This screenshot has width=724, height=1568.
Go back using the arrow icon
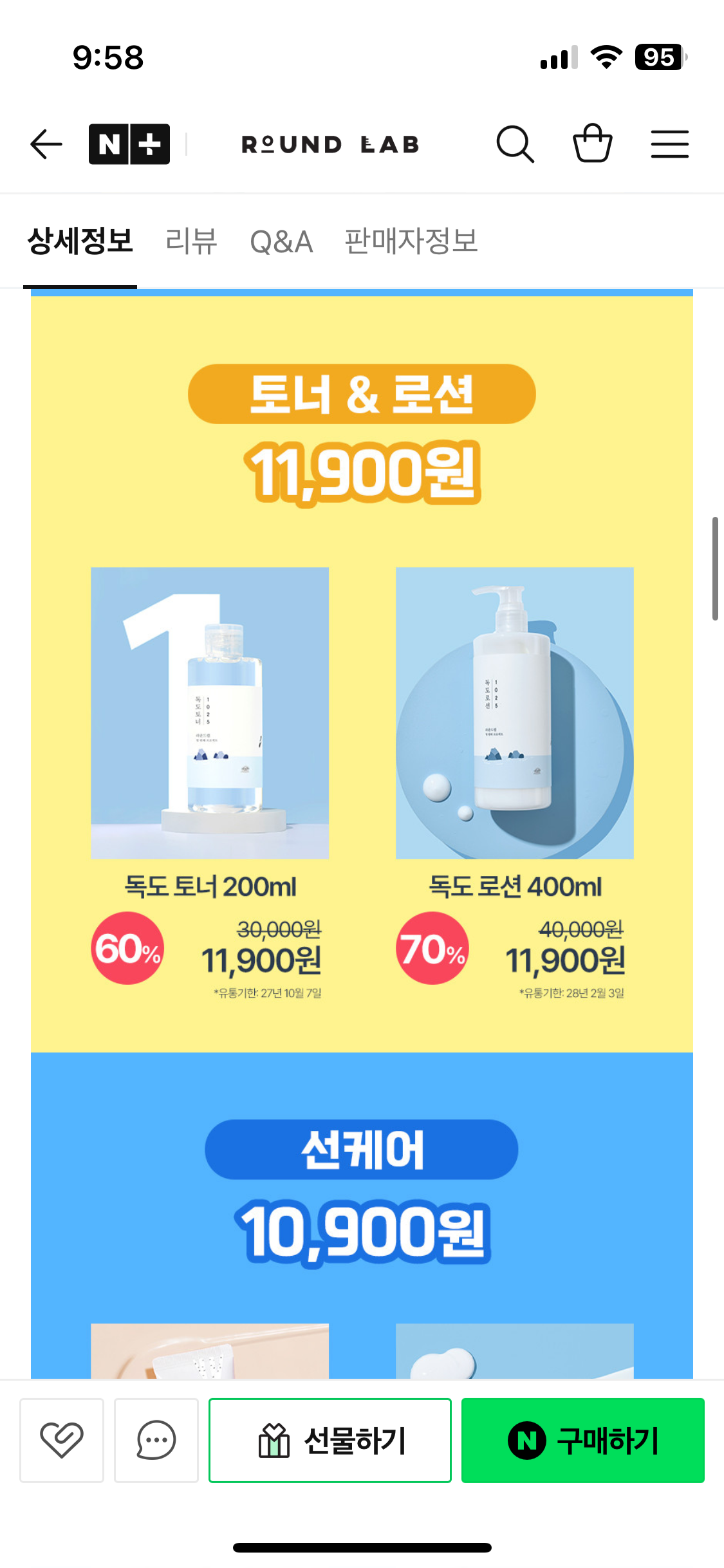(46, 144)
